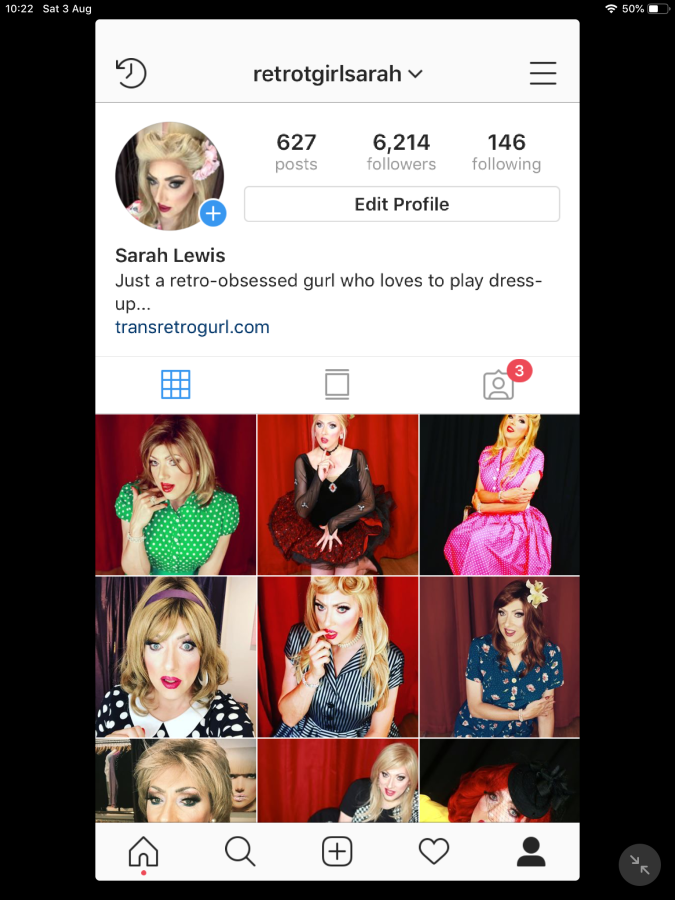Exit full screen with the collapse arrows button

click(x=640, y=865)
